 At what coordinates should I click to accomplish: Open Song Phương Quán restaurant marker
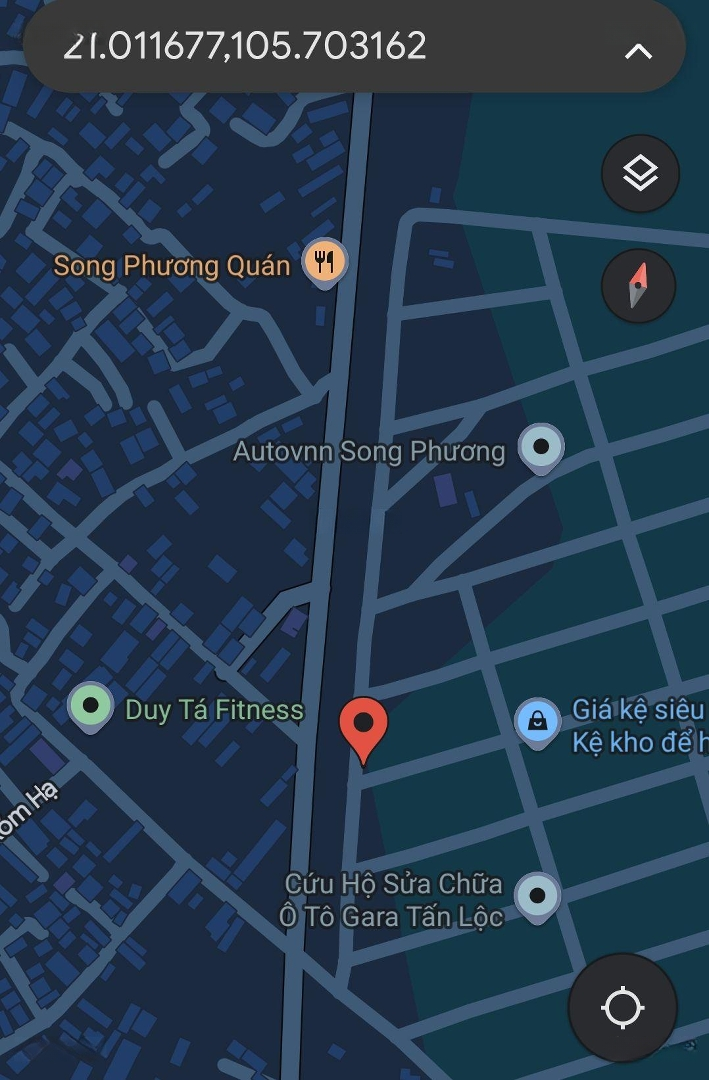pyautogui.click(x=324, y=262)
